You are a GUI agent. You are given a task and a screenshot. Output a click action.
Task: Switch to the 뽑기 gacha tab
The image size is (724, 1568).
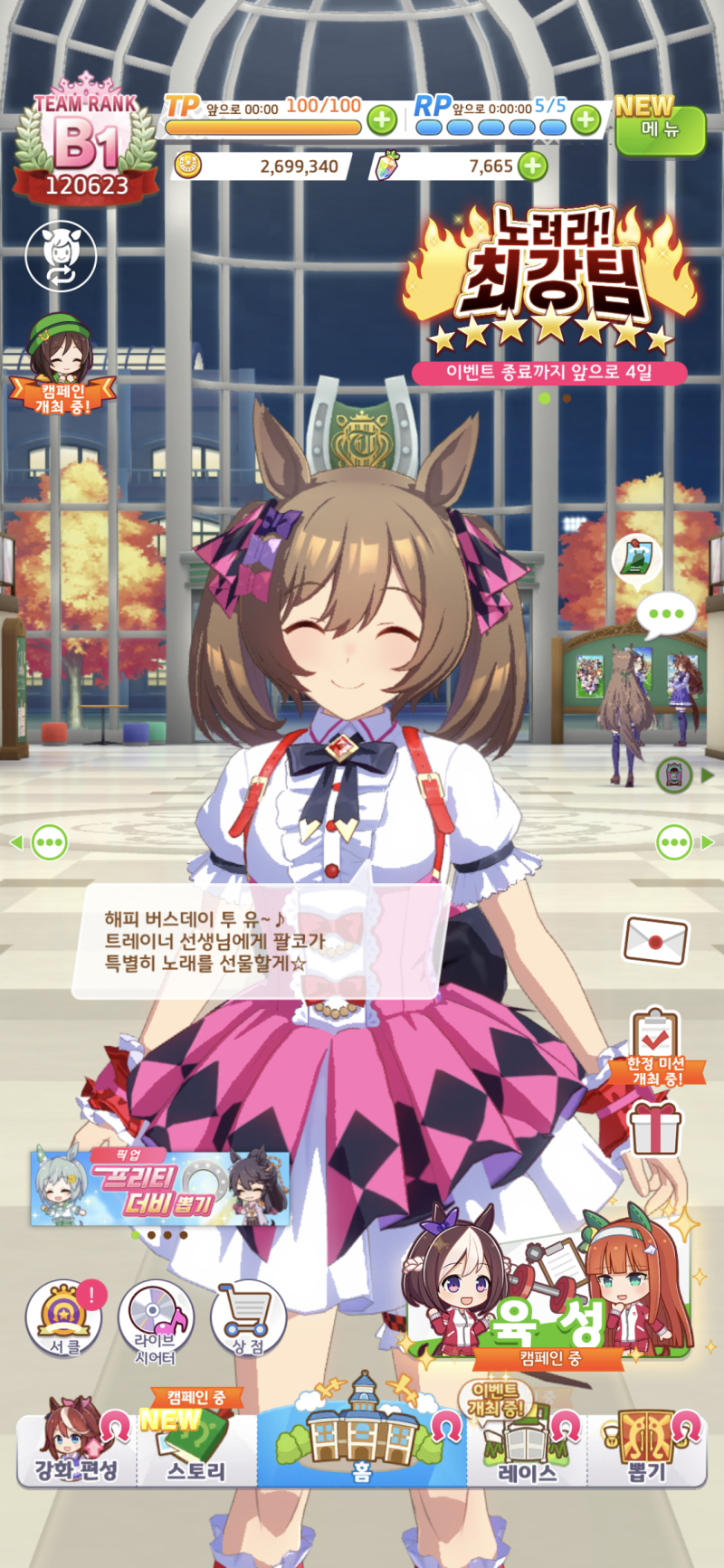tap(647, 1448)
